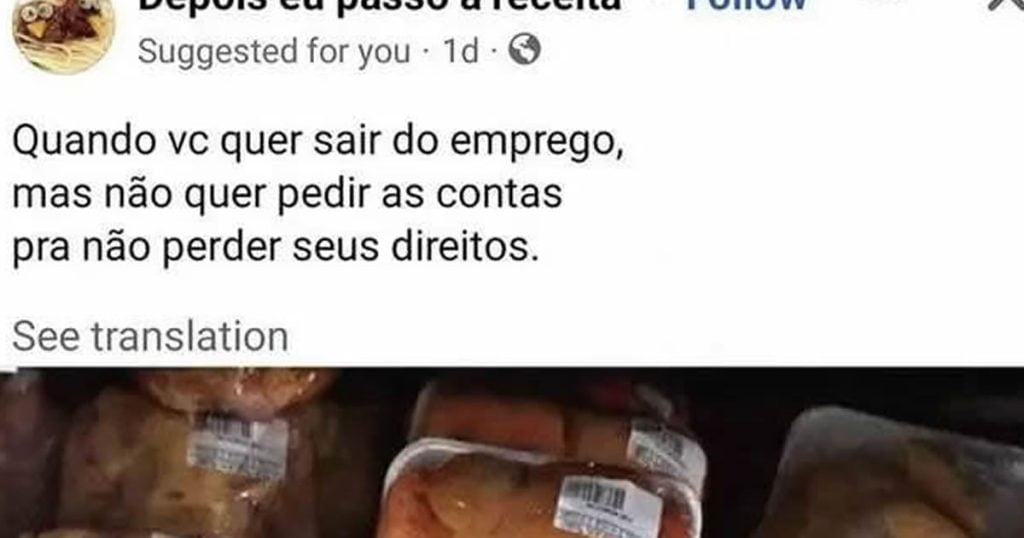Open the post's photo of packaged meat
The height and width of the screenshot is (538, 1024).
point(512,455)
